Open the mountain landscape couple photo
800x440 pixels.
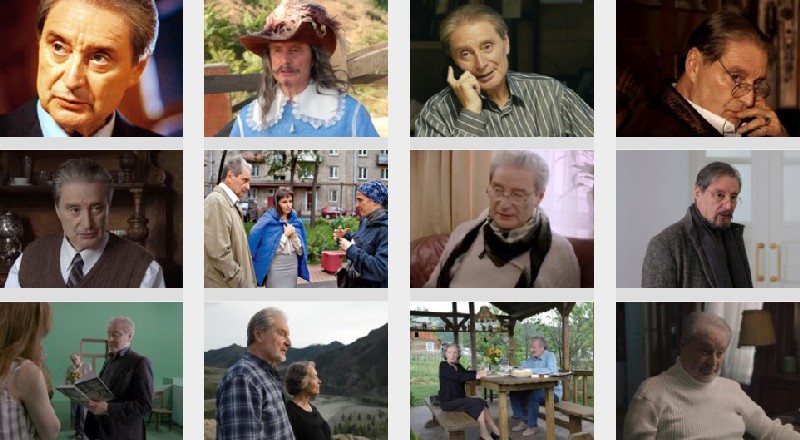[x=296, y=371]
